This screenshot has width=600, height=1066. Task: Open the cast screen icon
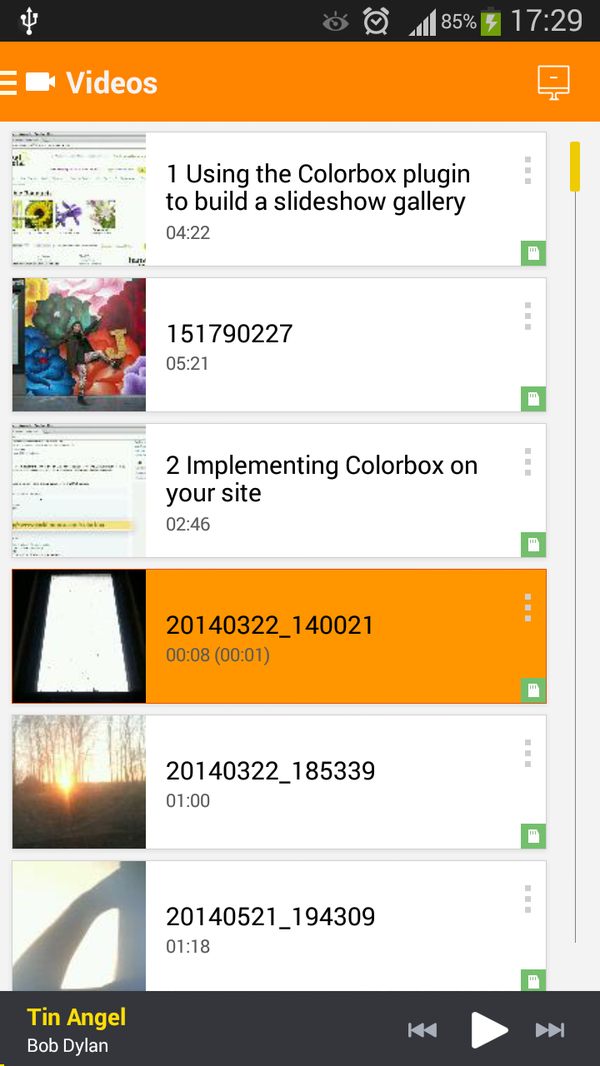coord(552,82)
